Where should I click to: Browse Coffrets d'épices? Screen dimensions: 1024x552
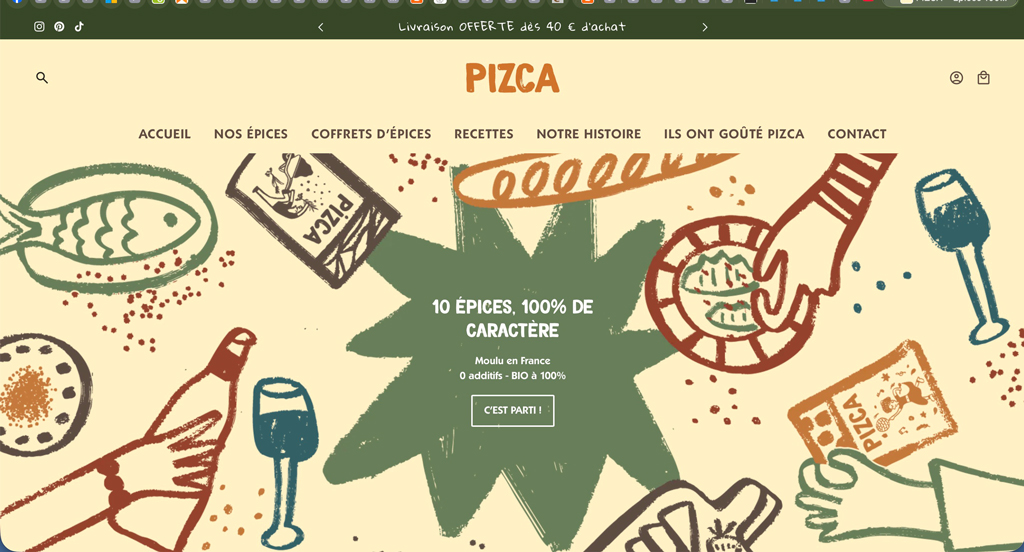click(371, 134)
